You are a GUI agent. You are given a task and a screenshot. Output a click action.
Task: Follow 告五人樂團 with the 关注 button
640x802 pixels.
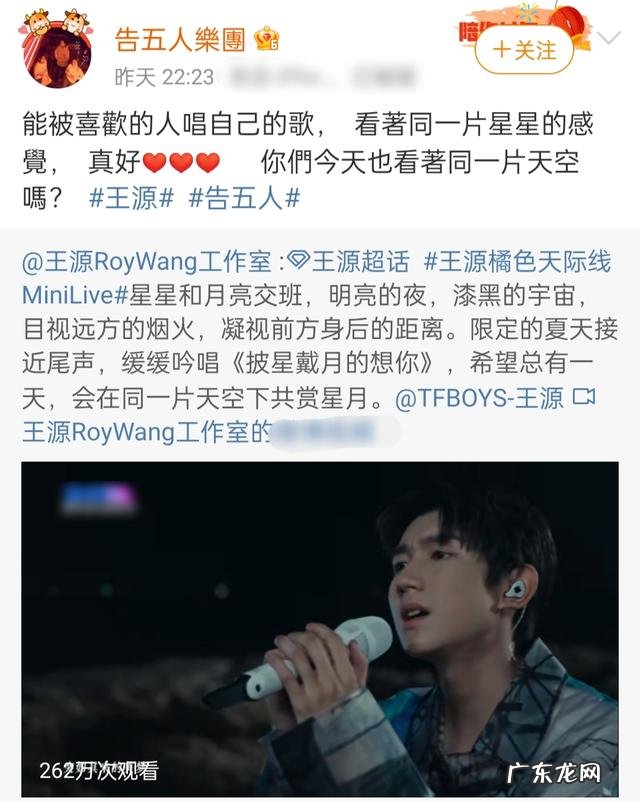(524, 50)
